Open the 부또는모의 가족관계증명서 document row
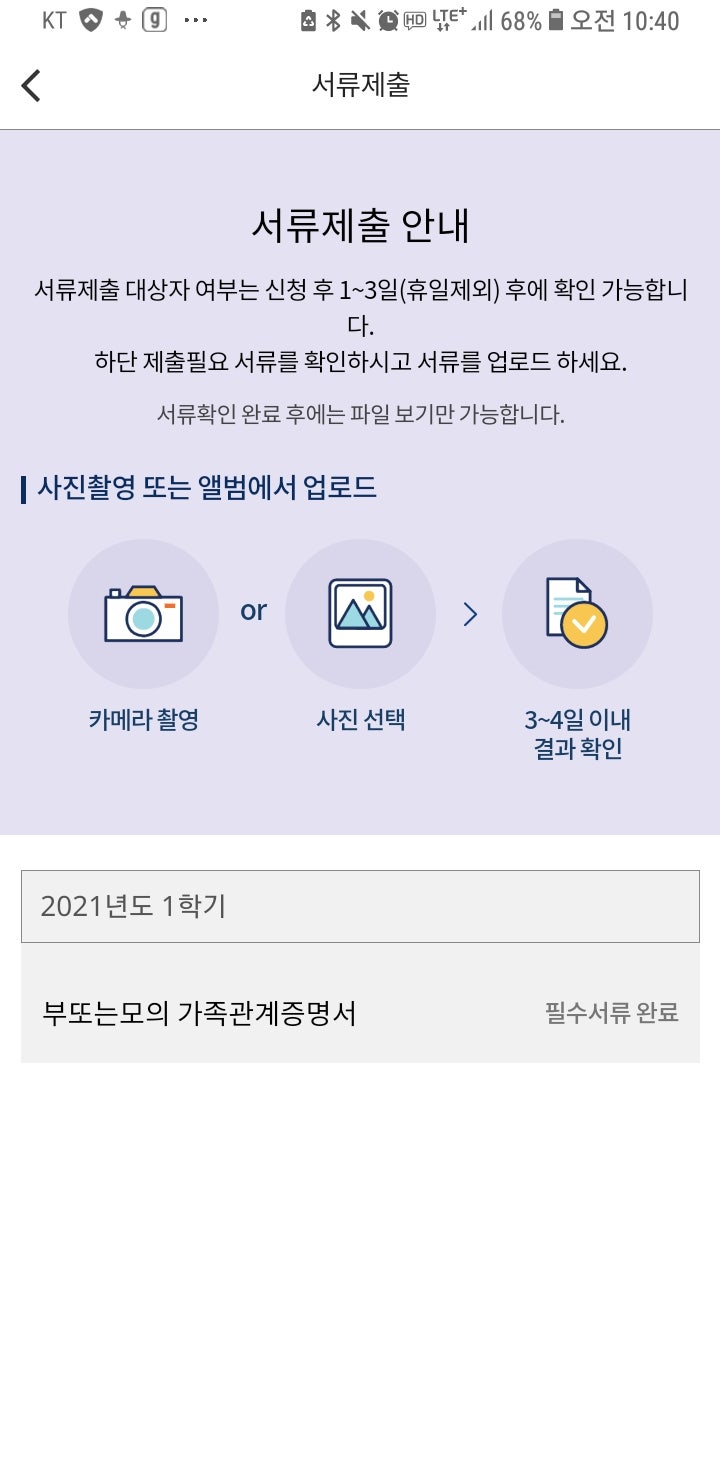 (360, 1012)
